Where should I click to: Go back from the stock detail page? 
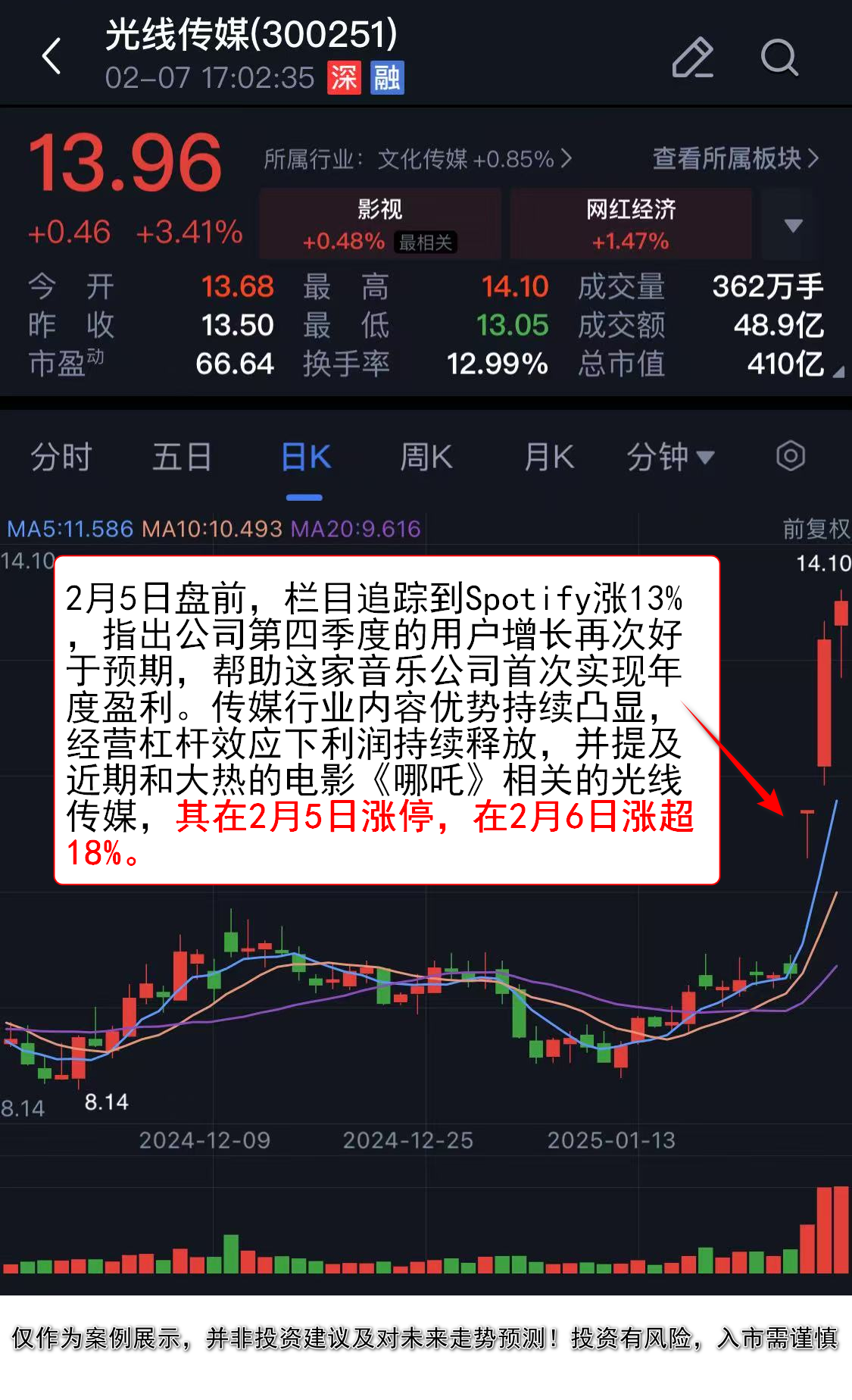51,57
